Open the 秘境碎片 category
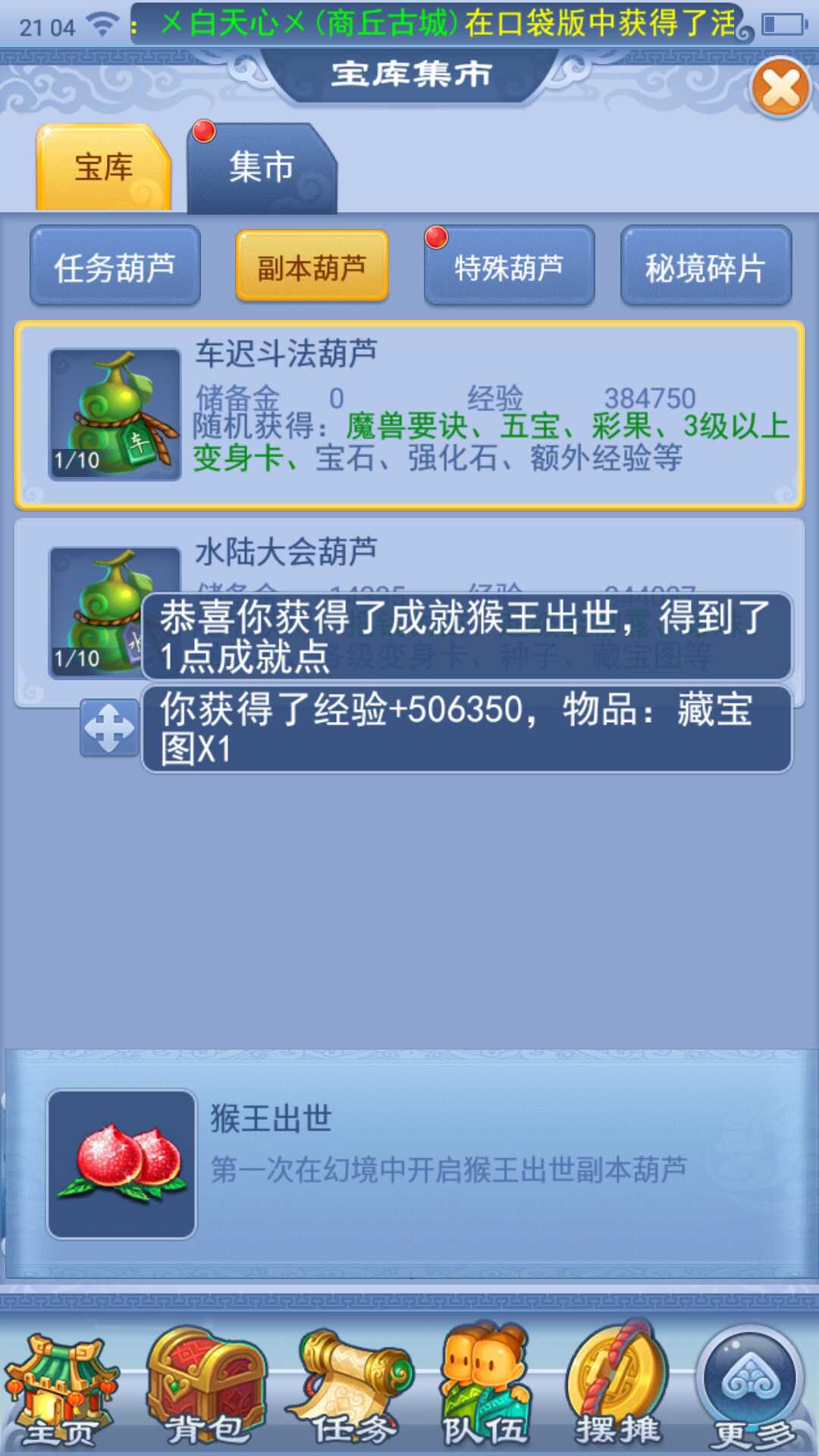 click(x=706, y=267)
